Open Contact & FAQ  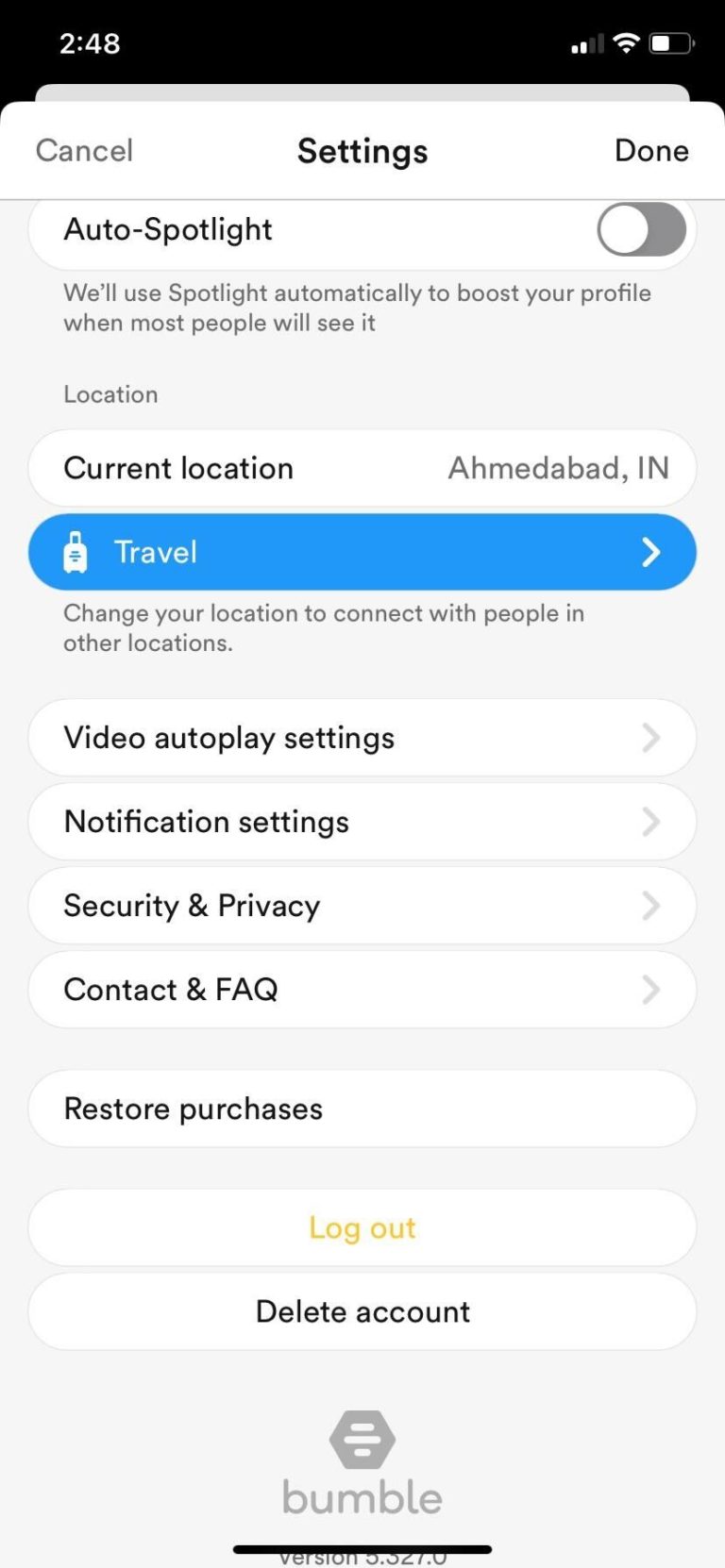pos(362,990)
